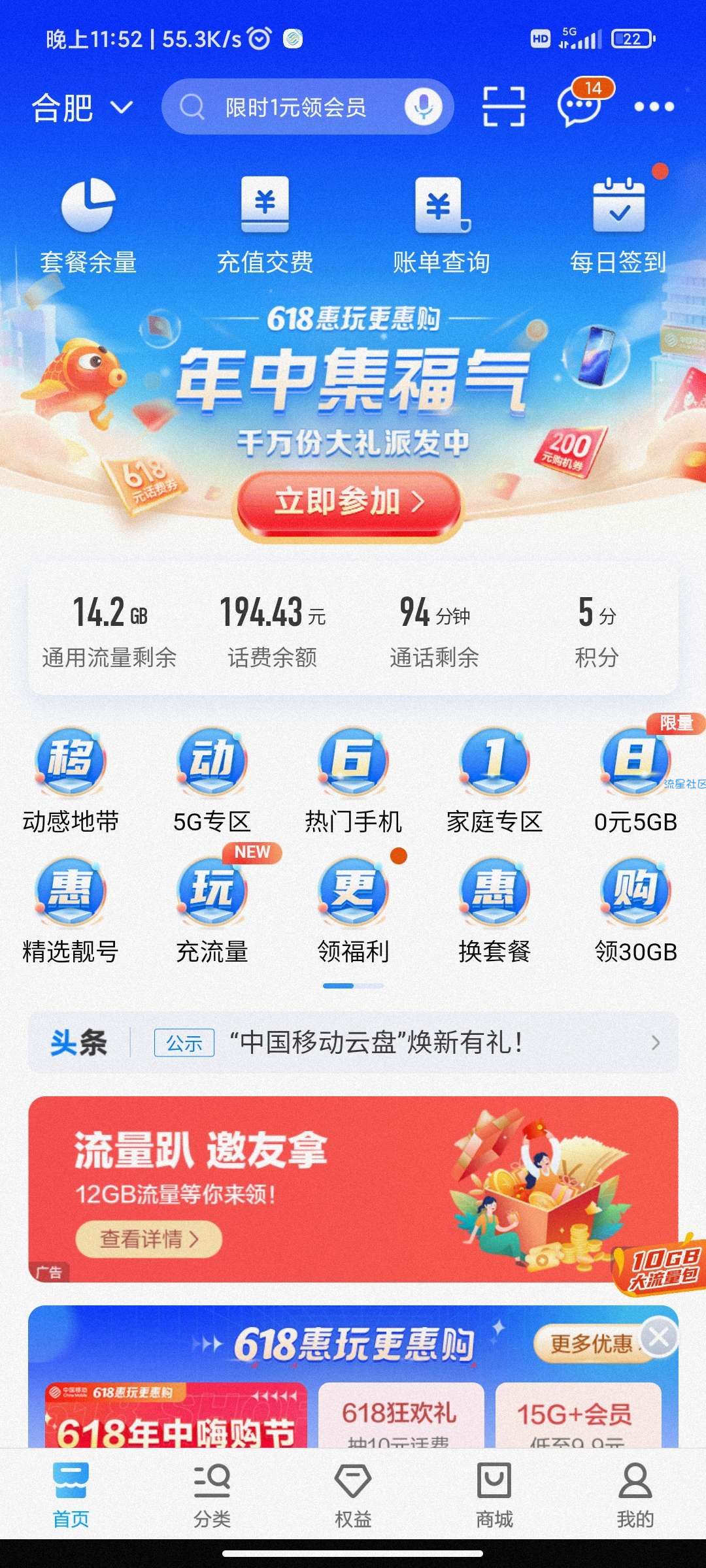The height and width of the screenshot is (1568, 706).
Task: Open the 合肥 city selector dropdown
Action: tap(82, 107)
